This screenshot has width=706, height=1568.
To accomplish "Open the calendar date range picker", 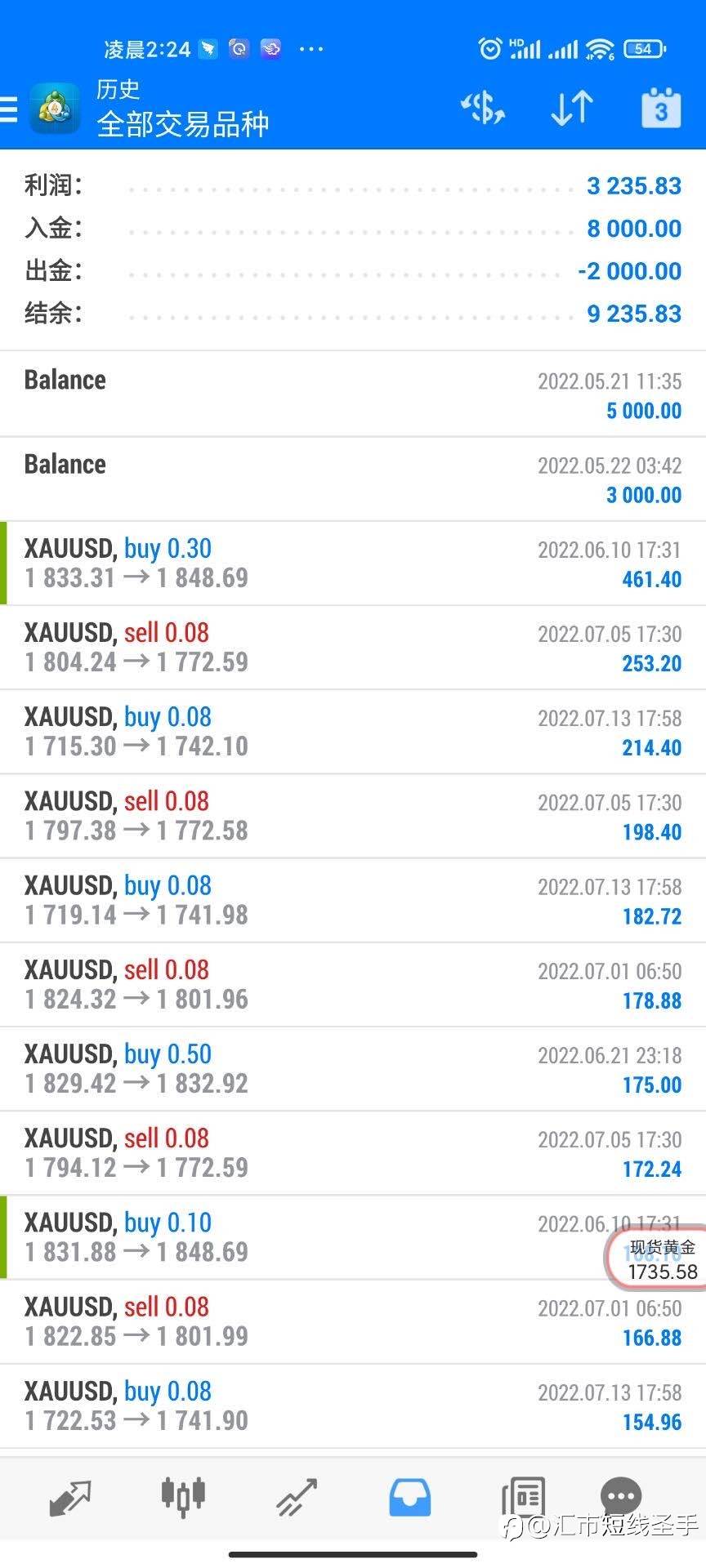I will [661, 108].
